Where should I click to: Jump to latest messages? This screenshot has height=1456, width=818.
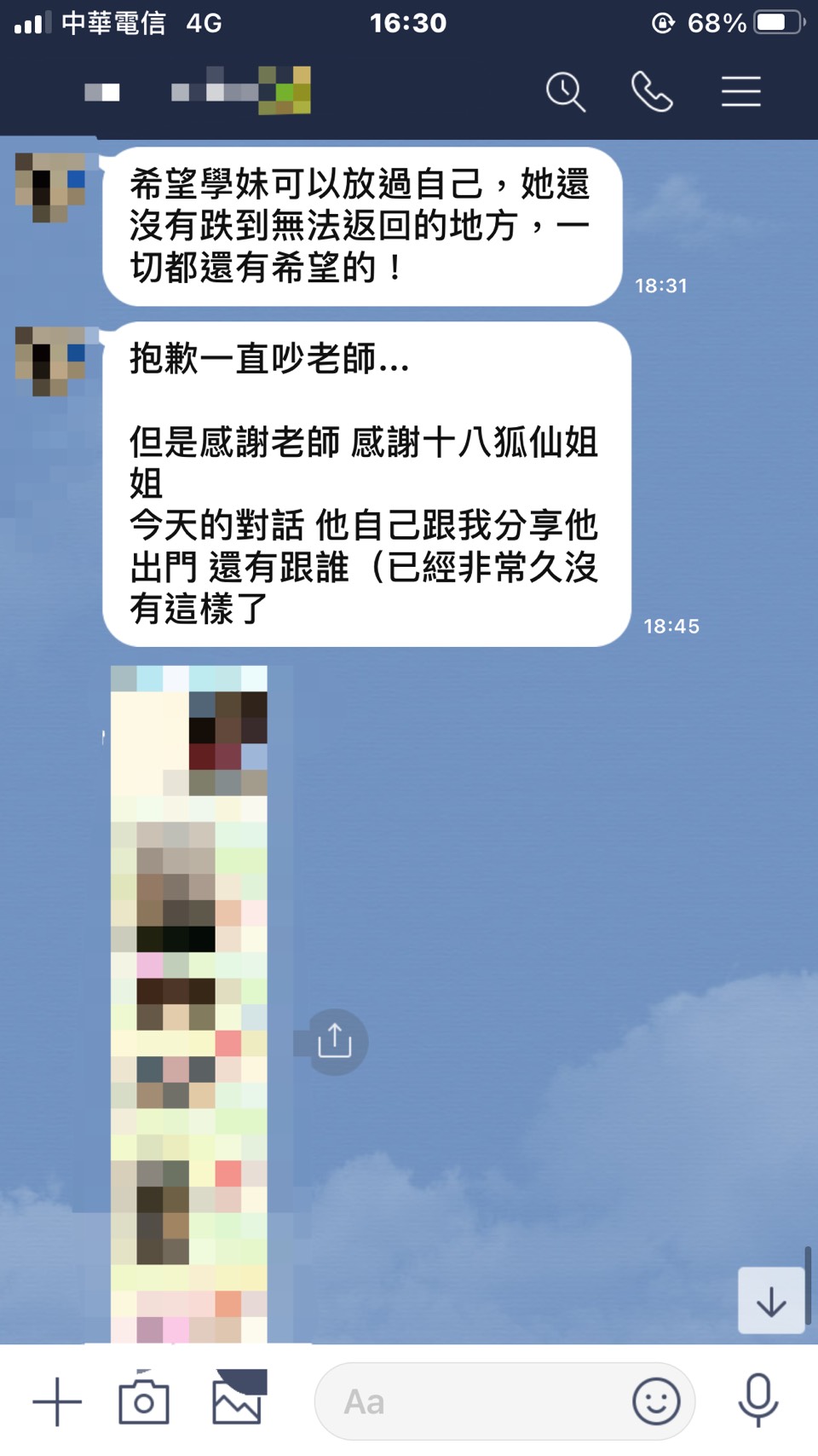click(x=771, y=1301)
